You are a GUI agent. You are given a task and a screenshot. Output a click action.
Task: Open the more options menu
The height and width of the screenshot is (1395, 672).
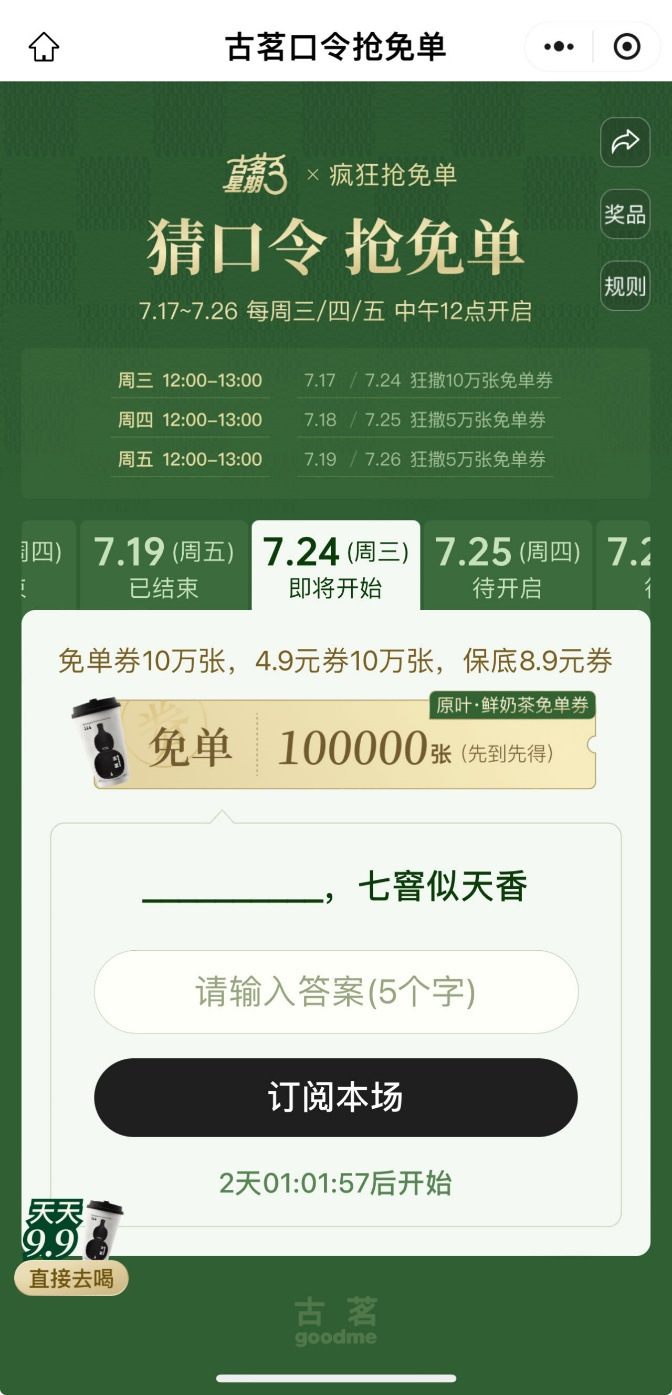tap(558, 47)
